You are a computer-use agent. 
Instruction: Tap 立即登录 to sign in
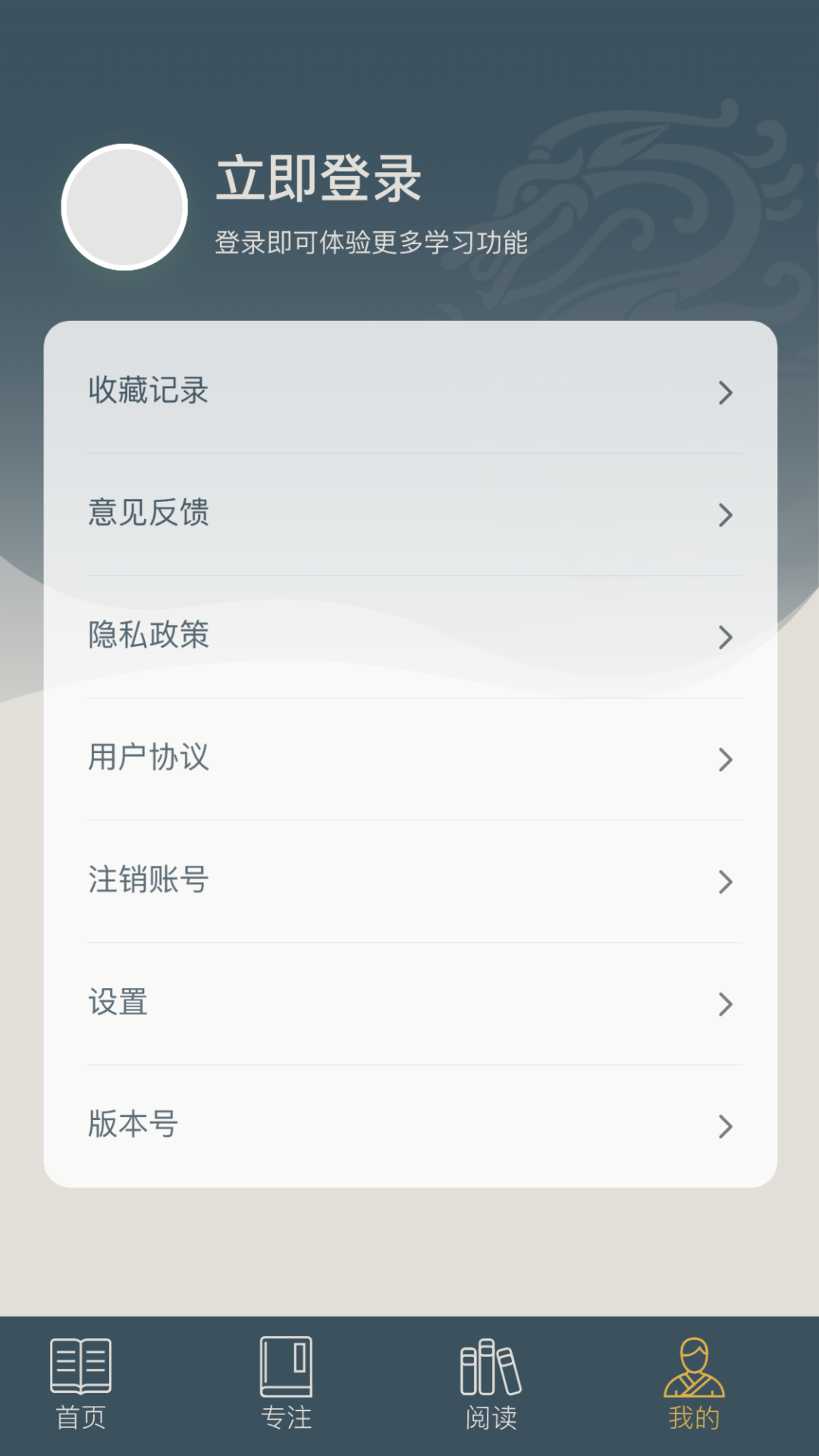click(x=318, y=179)
